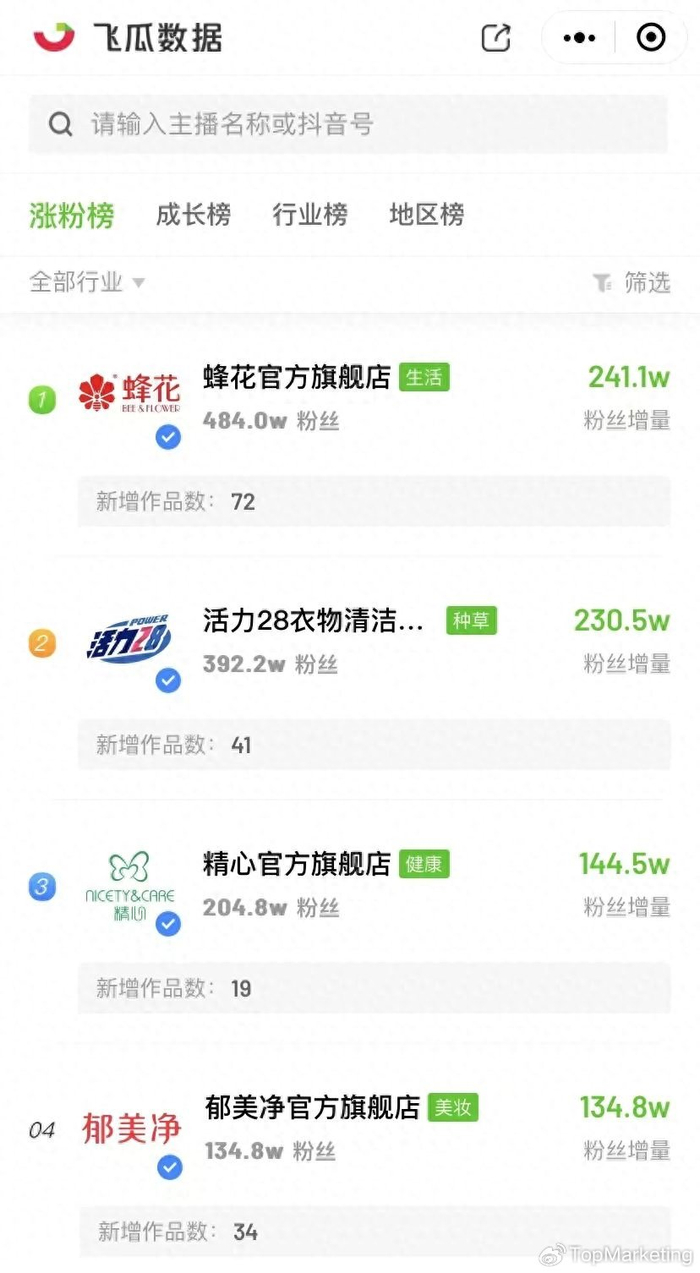View 活力28衣物清洁 account details

pyautogui.click(x=313, y=621)
